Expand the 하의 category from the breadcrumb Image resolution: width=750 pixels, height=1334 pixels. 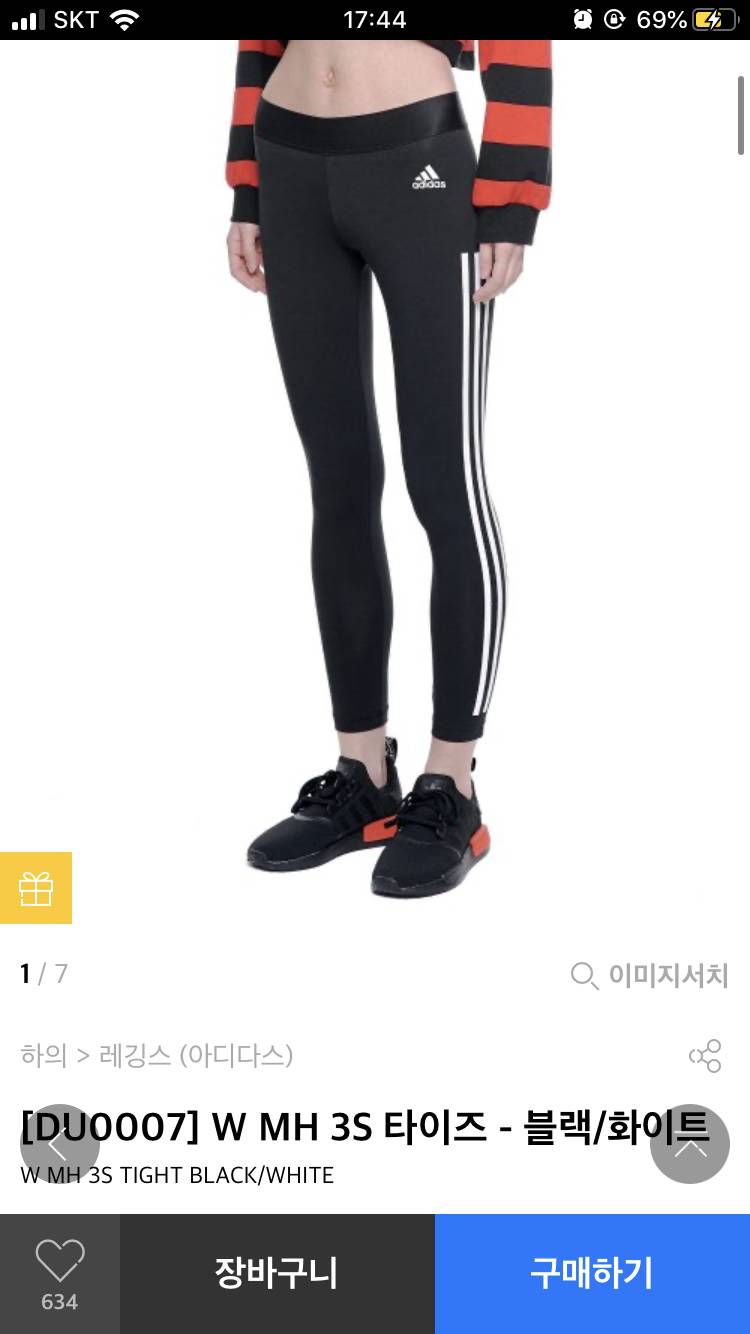42,1055
